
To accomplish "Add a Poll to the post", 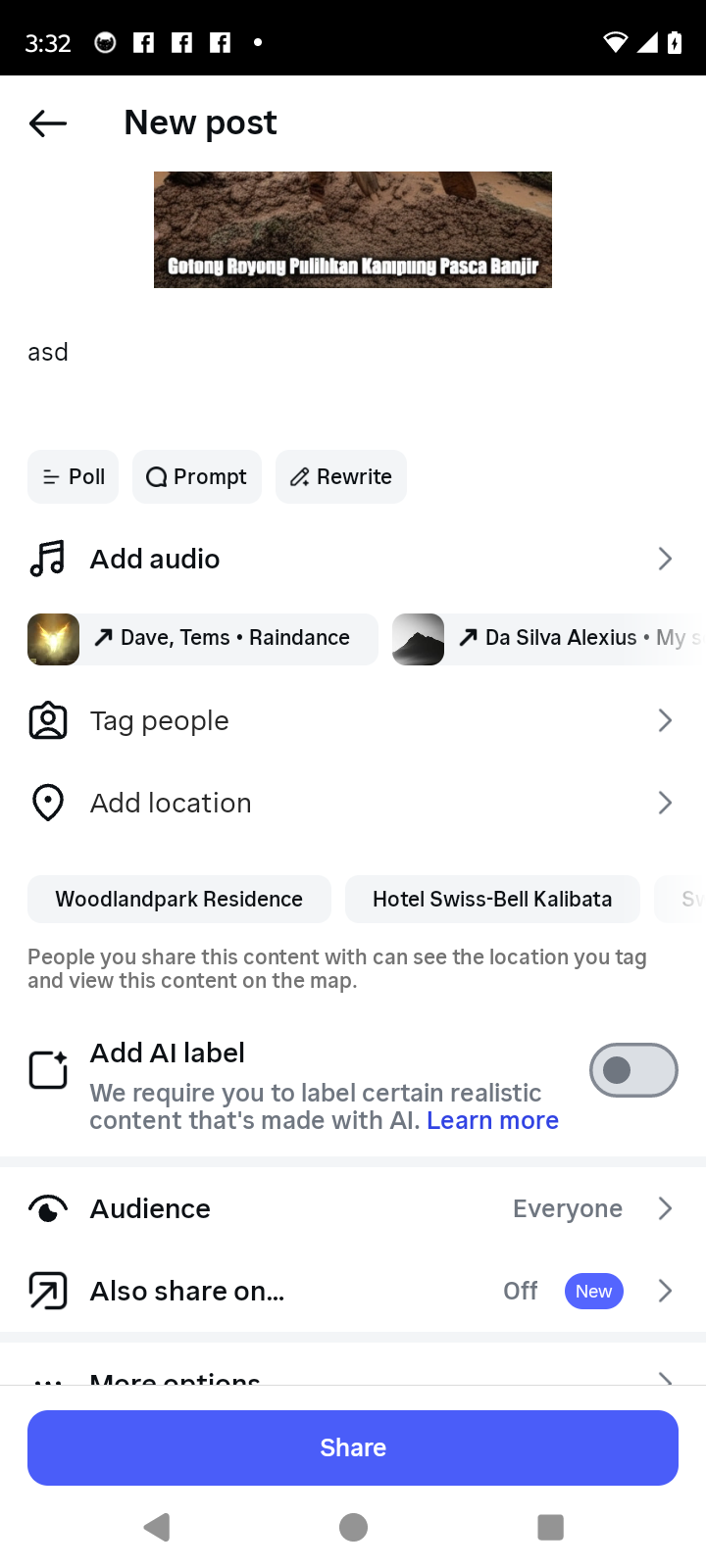I will coord(74,477).
